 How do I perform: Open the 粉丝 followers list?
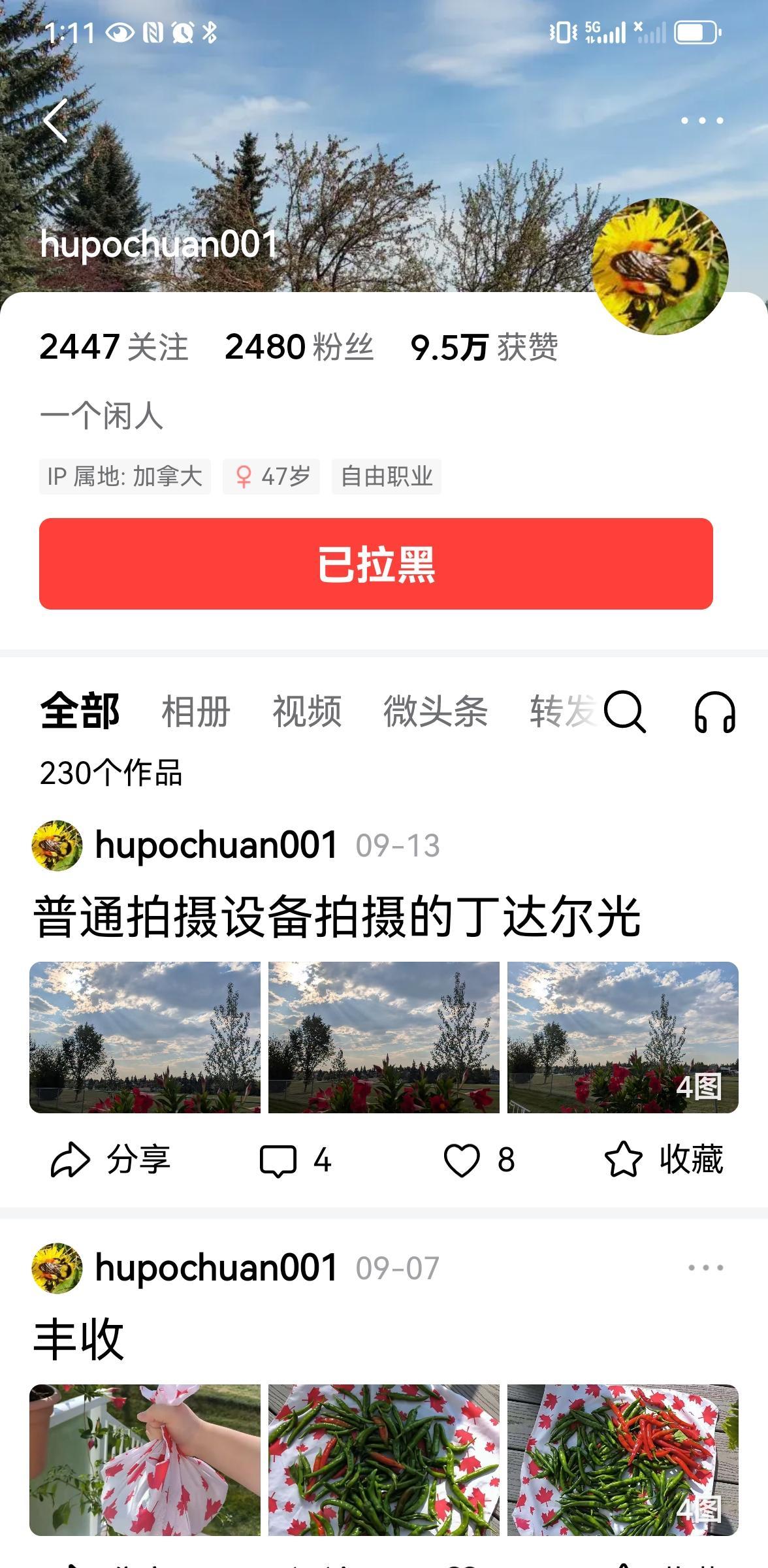tap(297, 346)
